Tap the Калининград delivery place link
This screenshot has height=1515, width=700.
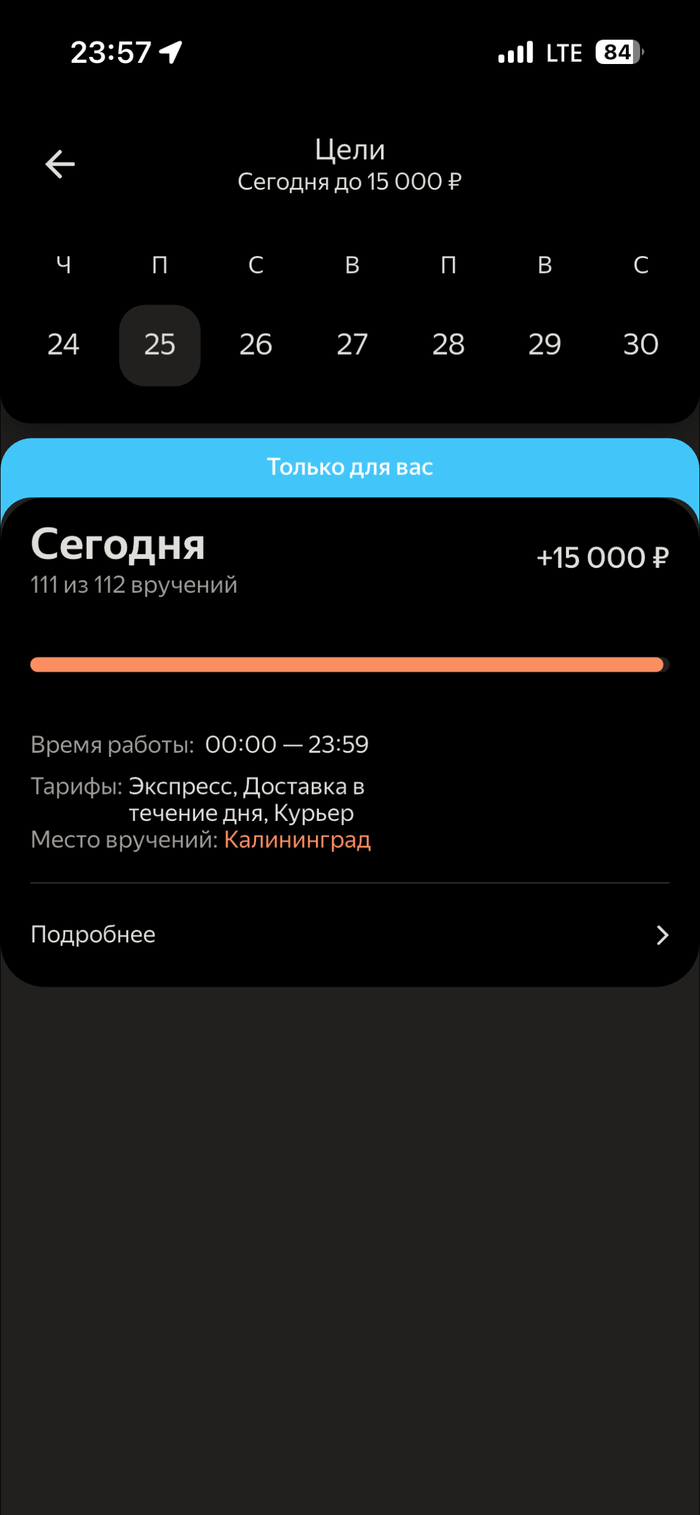[297, 840]
